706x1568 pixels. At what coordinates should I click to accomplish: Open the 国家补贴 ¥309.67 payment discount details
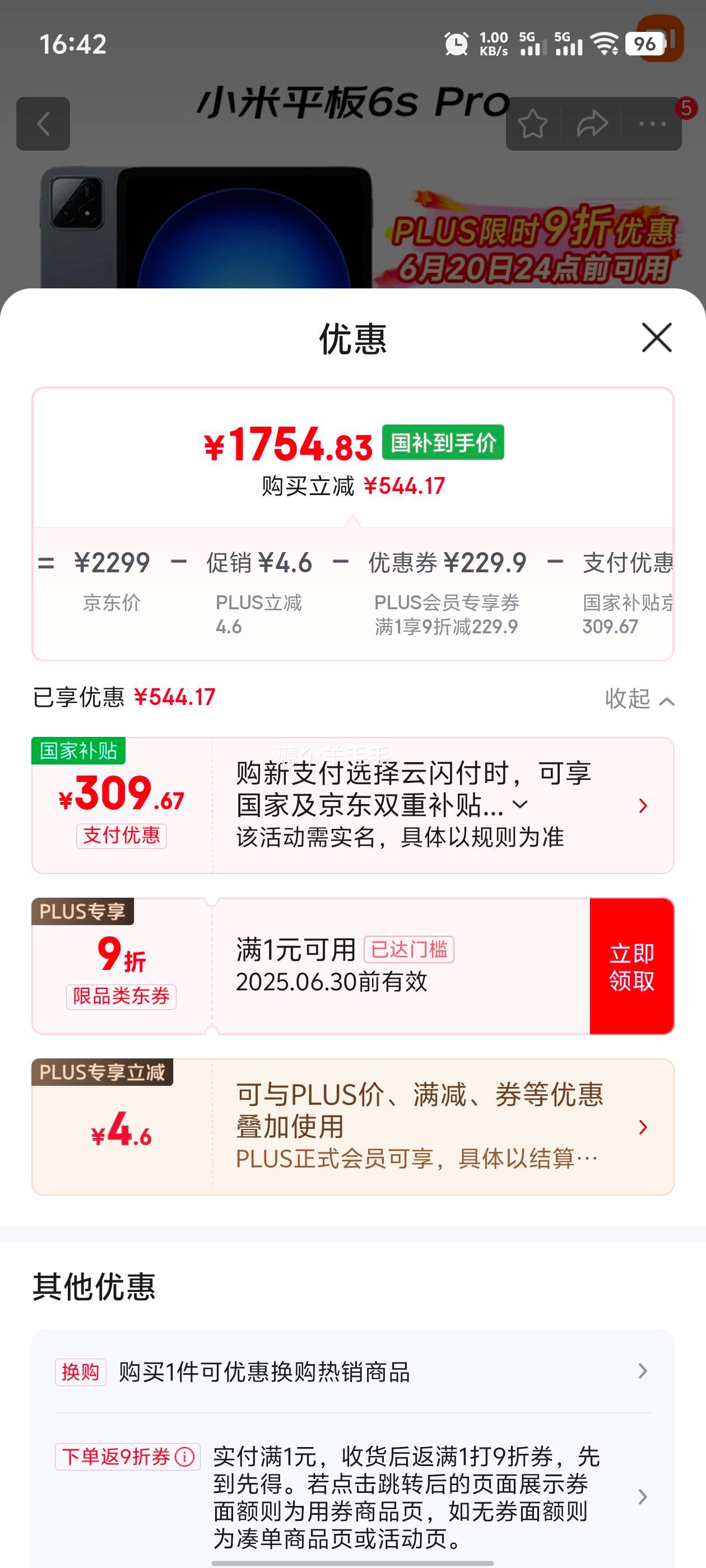[x=643, y=806]
